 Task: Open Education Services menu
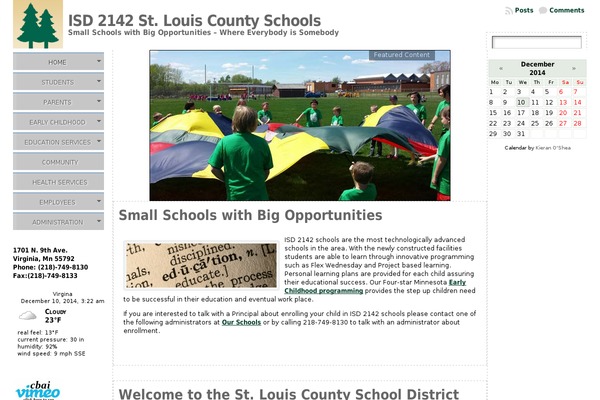57,142
